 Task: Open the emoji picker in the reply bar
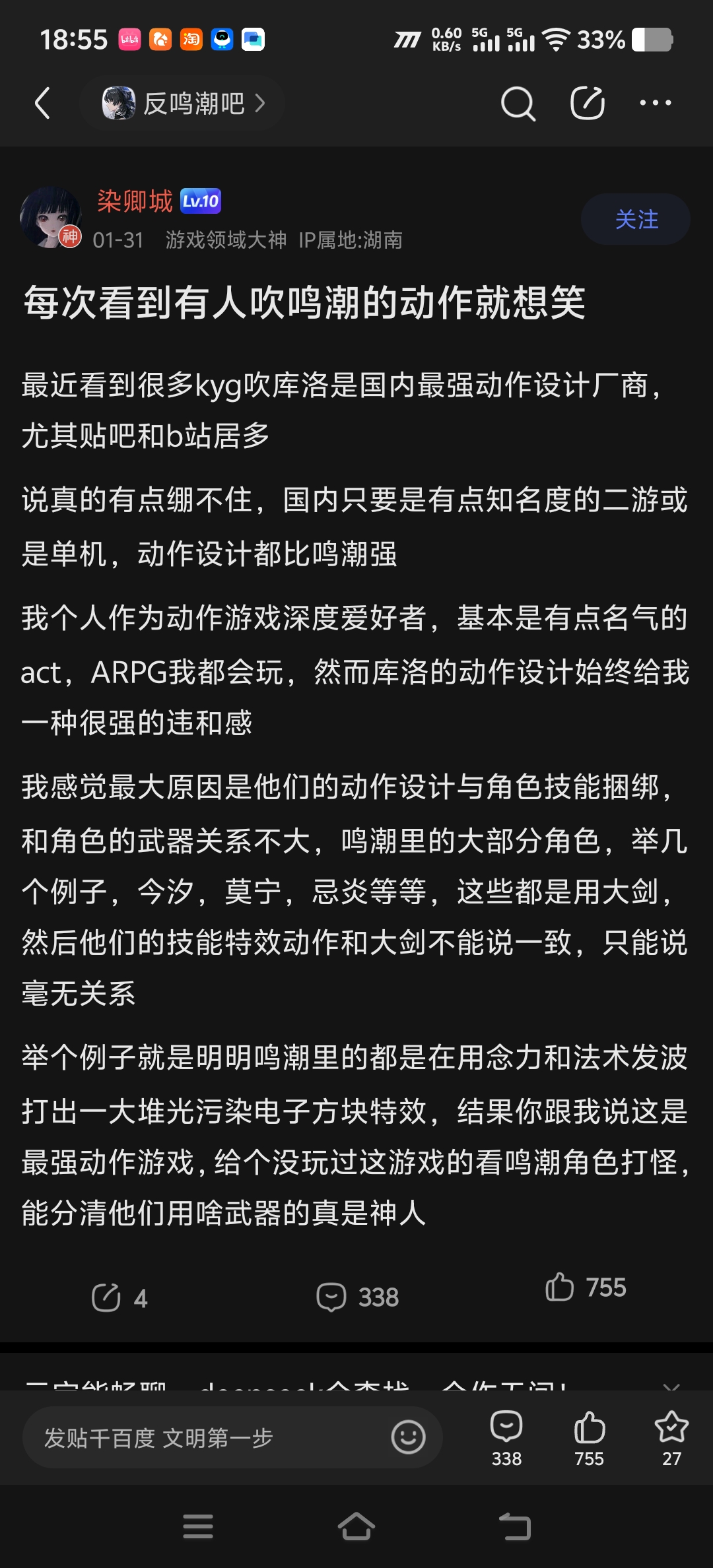coord(408,1437)
